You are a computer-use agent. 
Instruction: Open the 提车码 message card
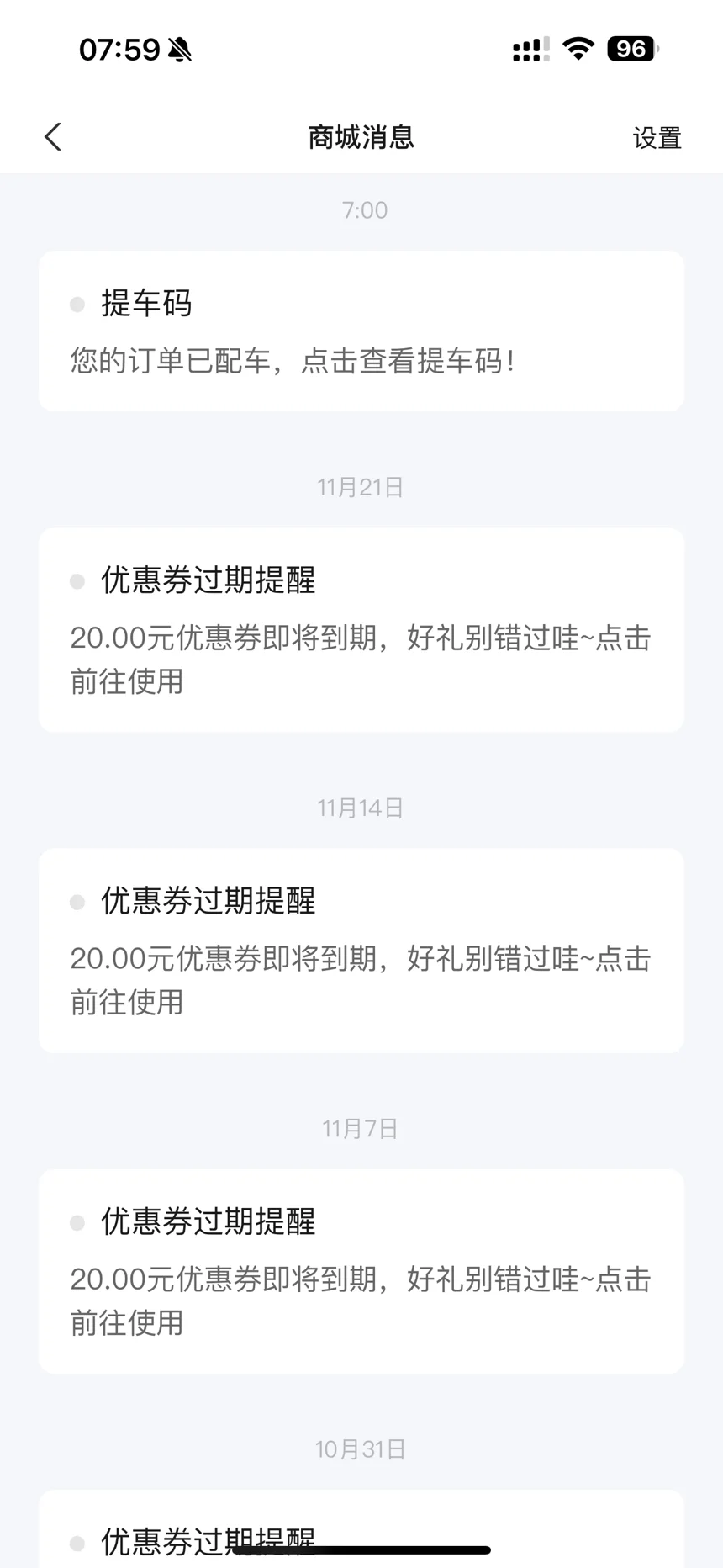pyautogui.click(x=361, y=331)
